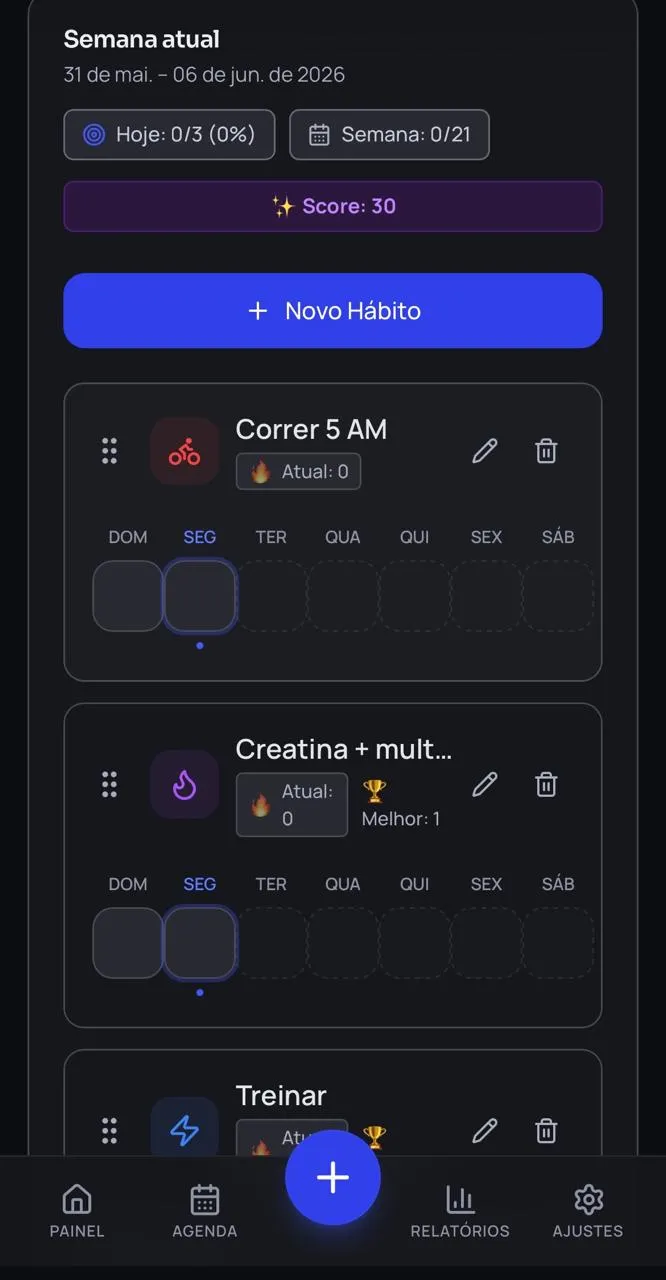Mark SEG done for Creatina + mult
The image size is (666, 1280).
[x=200, y=943]
